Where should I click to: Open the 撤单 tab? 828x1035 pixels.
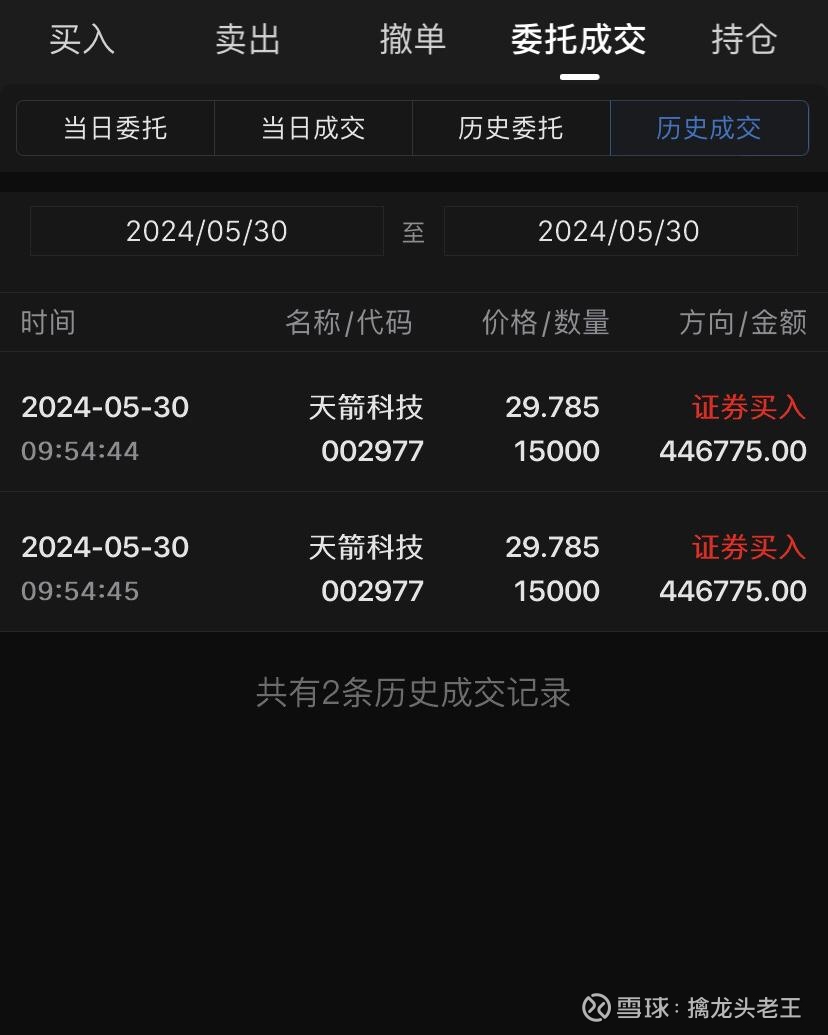point(413,40)
